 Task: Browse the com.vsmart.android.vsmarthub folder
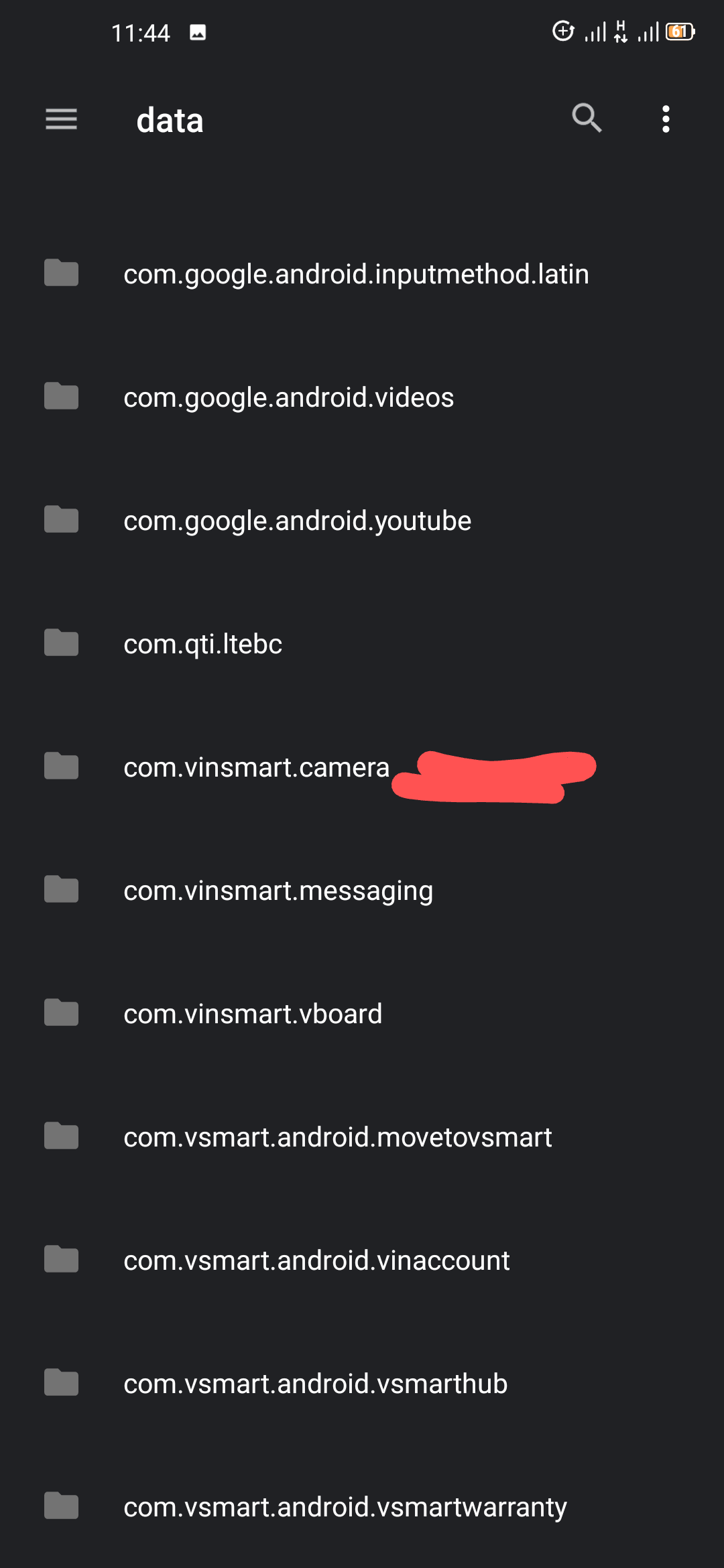pos(315,1384)
